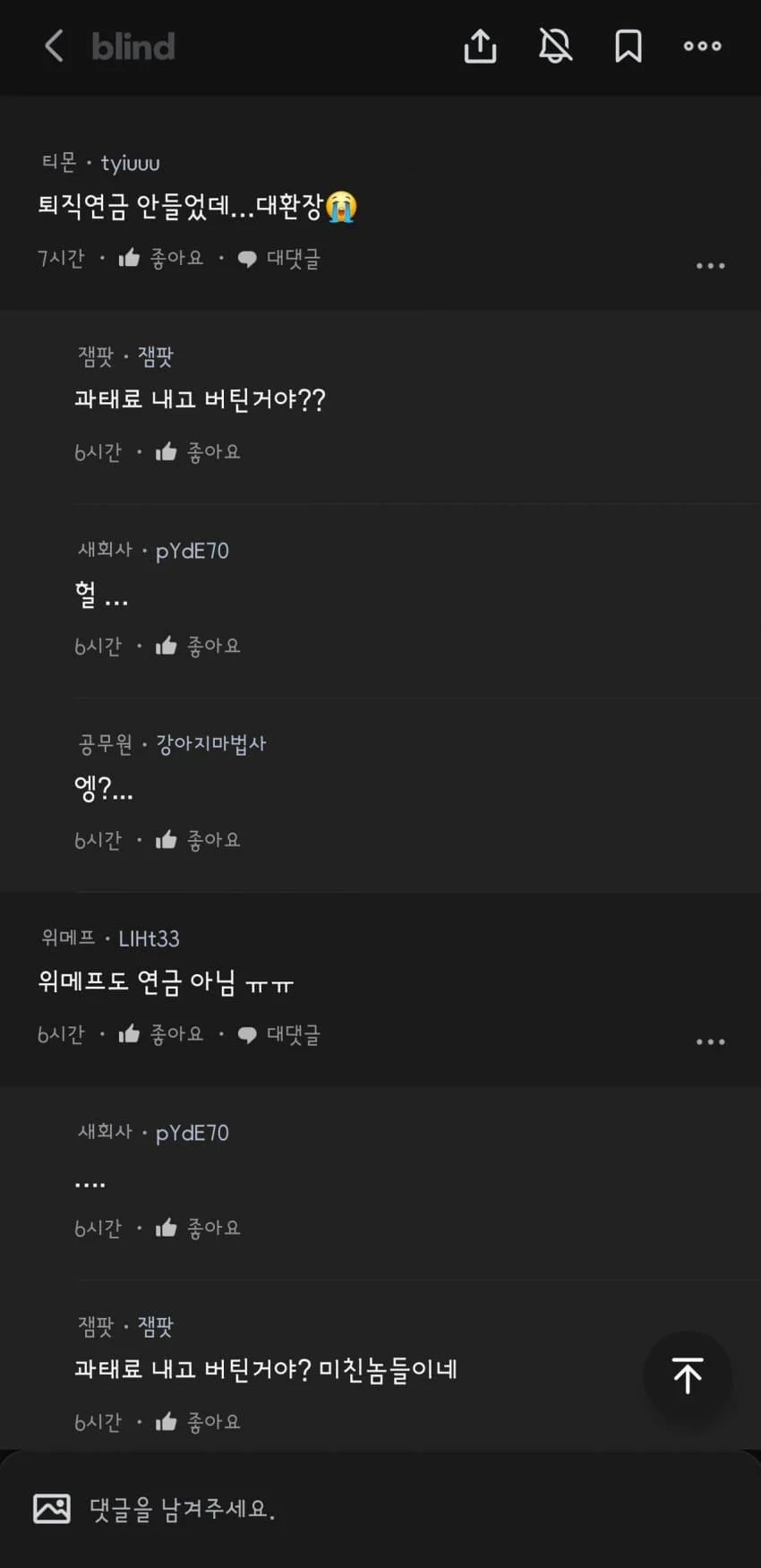761x1568 pixels.
Task: Like pYdE70's "...." reply
Action: tap(198, 1229)
